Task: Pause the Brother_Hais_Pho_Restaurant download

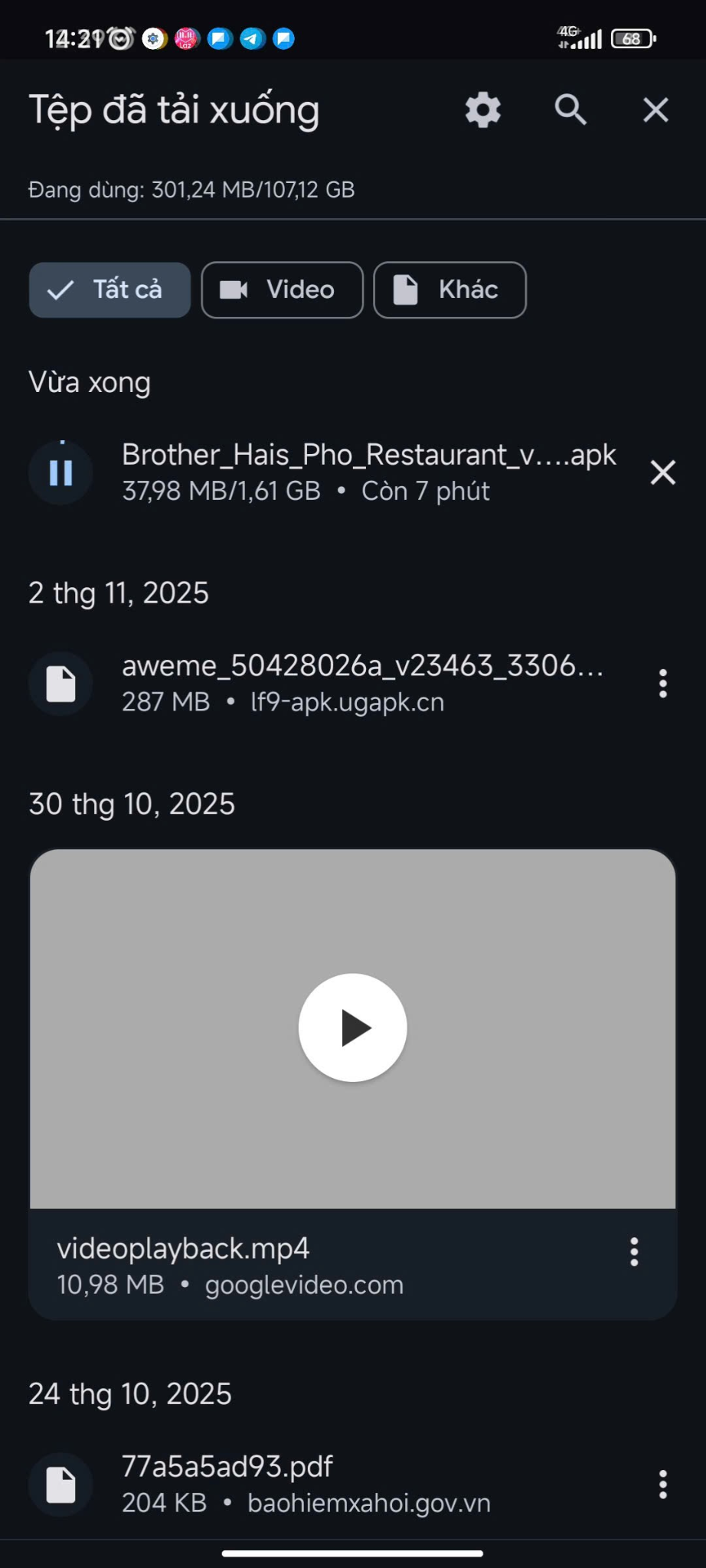Action: (60, 472)
